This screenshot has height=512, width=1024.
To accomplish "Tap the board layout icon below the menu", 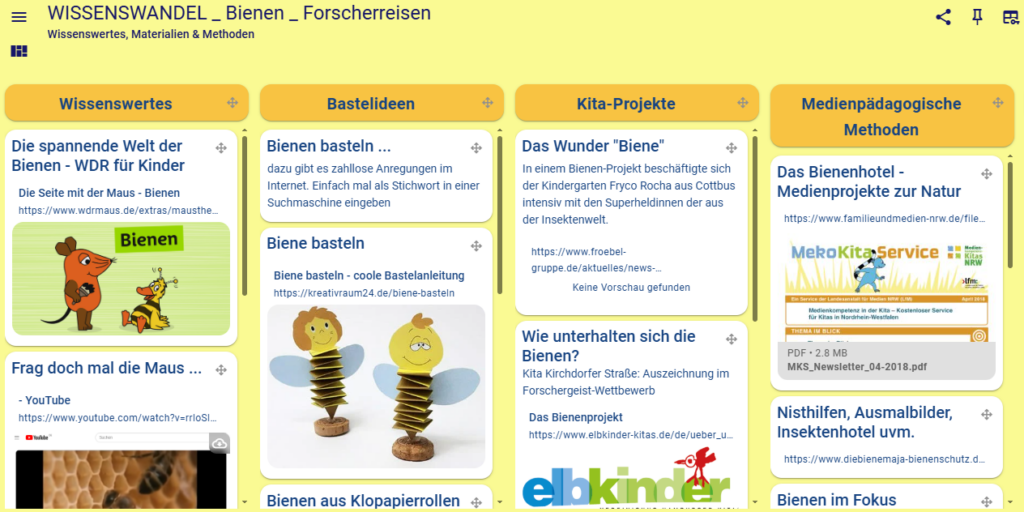I will (19, 51).
